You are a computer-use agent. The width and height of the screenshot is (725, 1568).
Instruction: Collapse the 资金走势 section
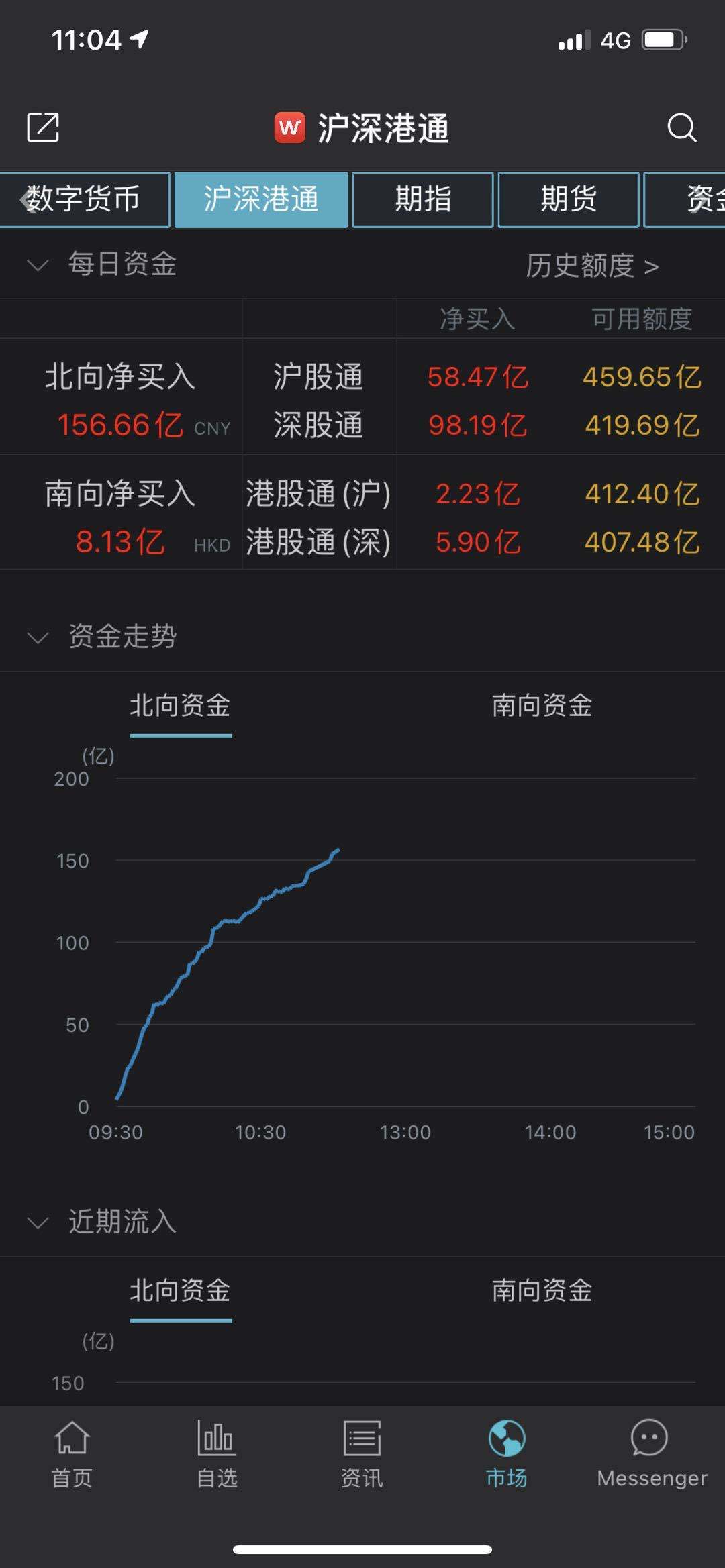pos(36,637)
